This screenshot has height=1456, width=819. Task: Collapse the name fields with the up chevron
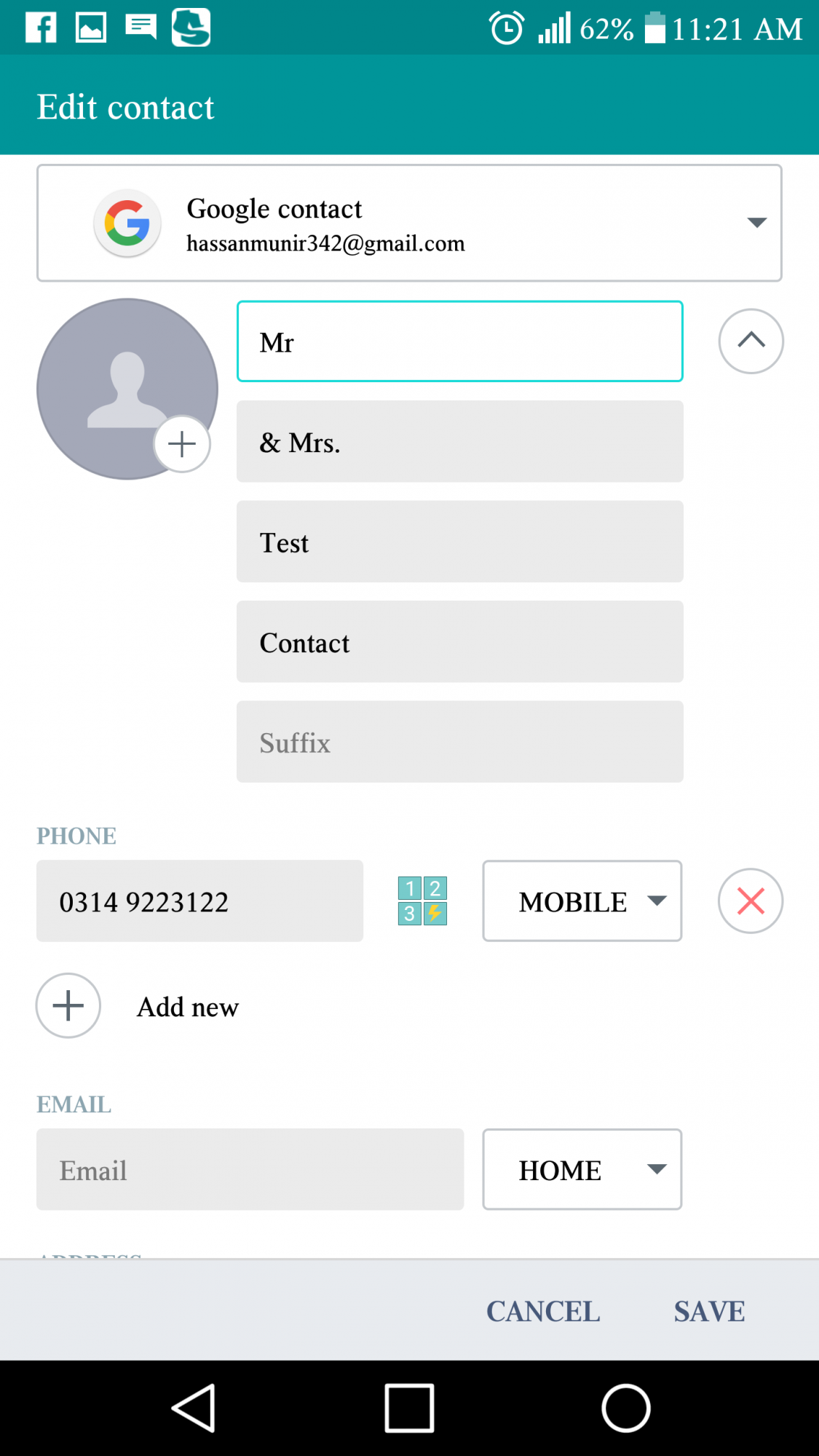tap(751, 341)
